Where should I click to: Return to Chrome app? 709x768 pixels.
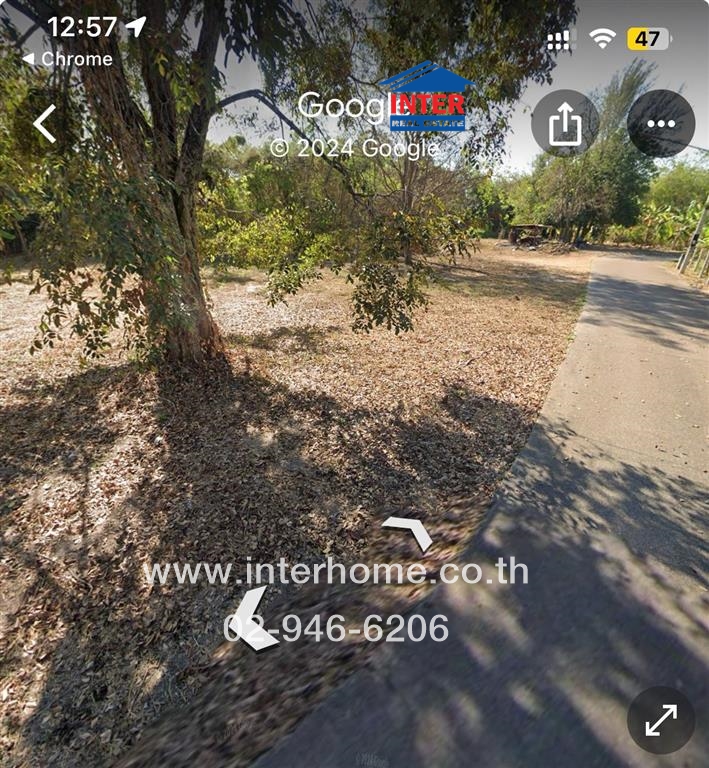(x=67, y=59)
